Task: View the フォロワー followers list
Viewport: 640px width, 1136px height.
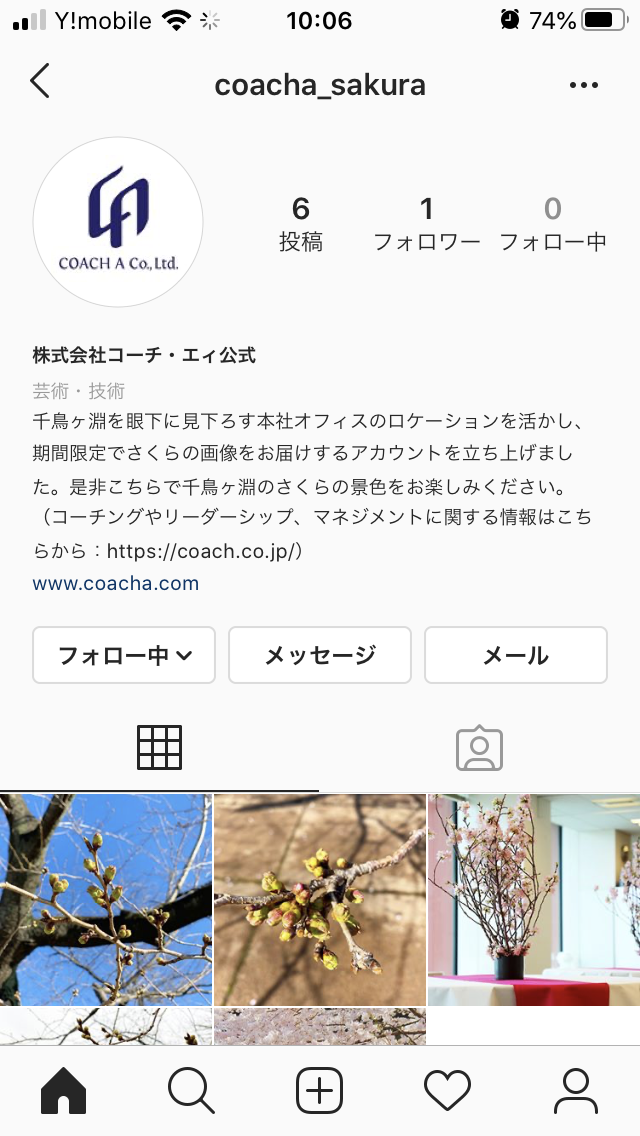Action: tap(427, 223)
